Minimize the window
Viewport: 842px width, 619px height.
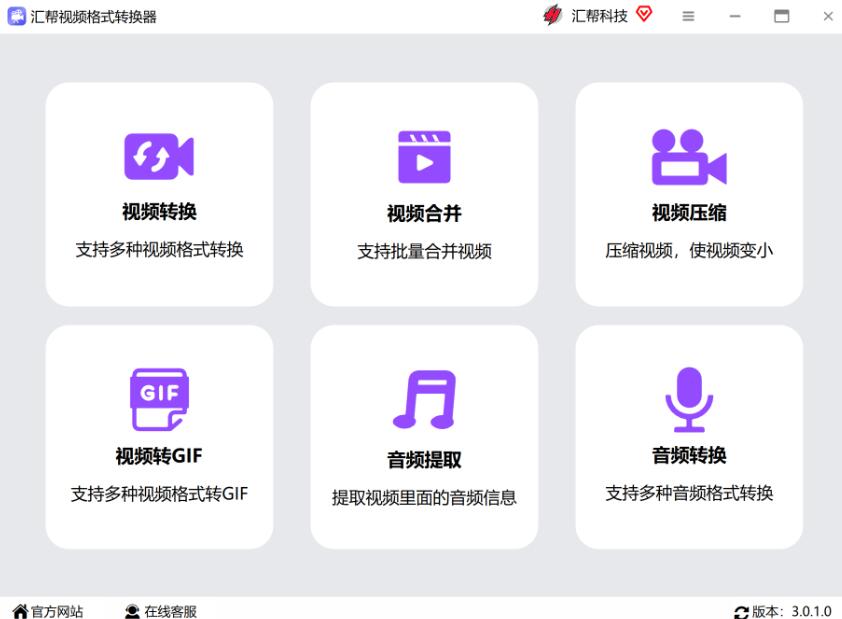[x=735, y=16]
